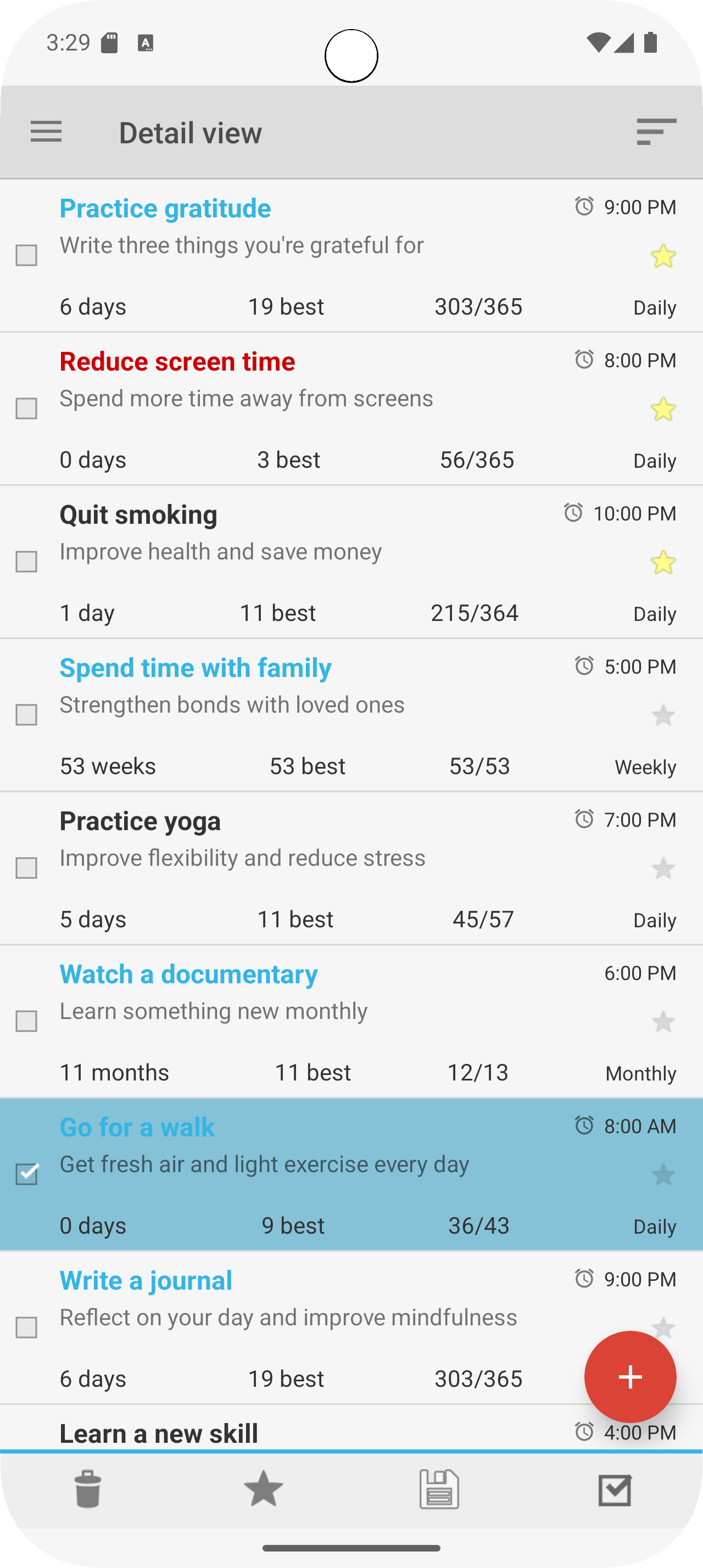Screen dimensions: 703x1568
Task: Tap the alarm icon next to Quit smoking
Action: pos(572,513)
